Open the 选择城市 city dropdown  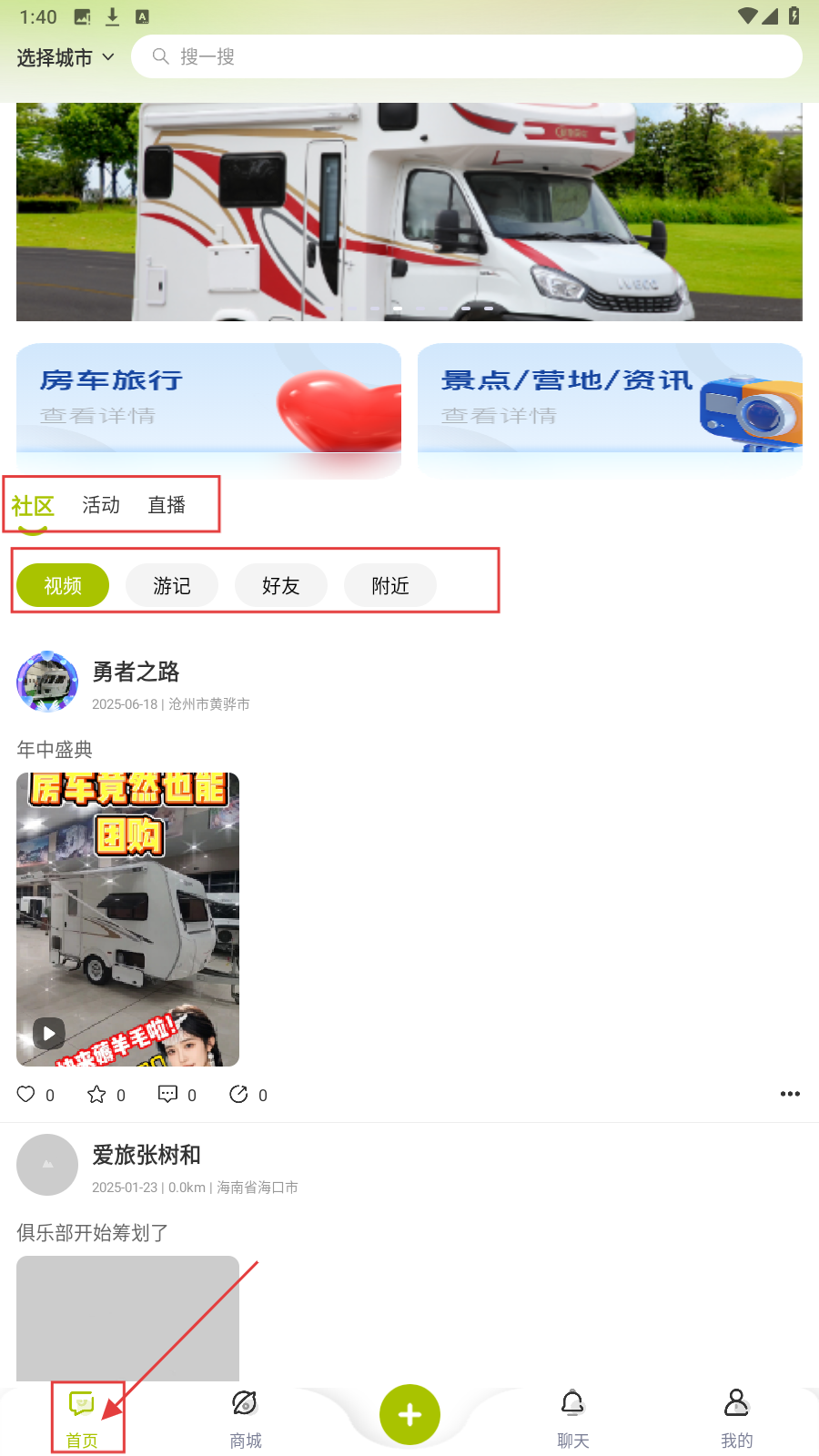click(66, 57)
